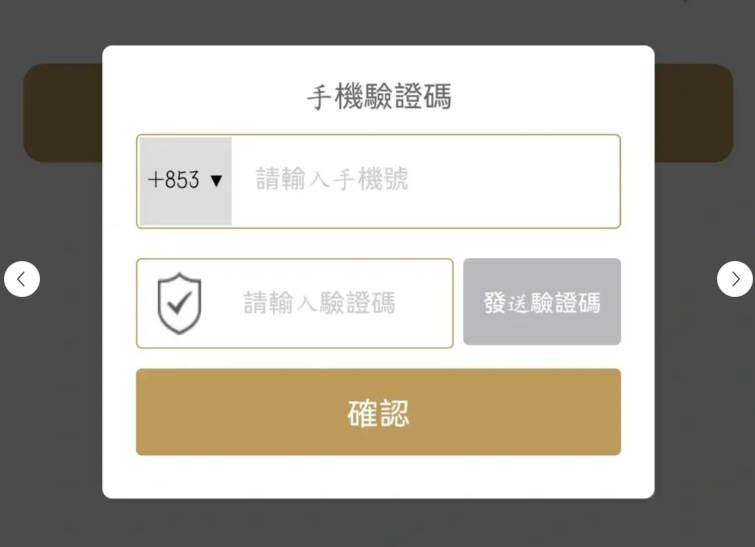Screen dimensions: 755x547
Task: Focus the verification code input field
Action: pos(320,303)
